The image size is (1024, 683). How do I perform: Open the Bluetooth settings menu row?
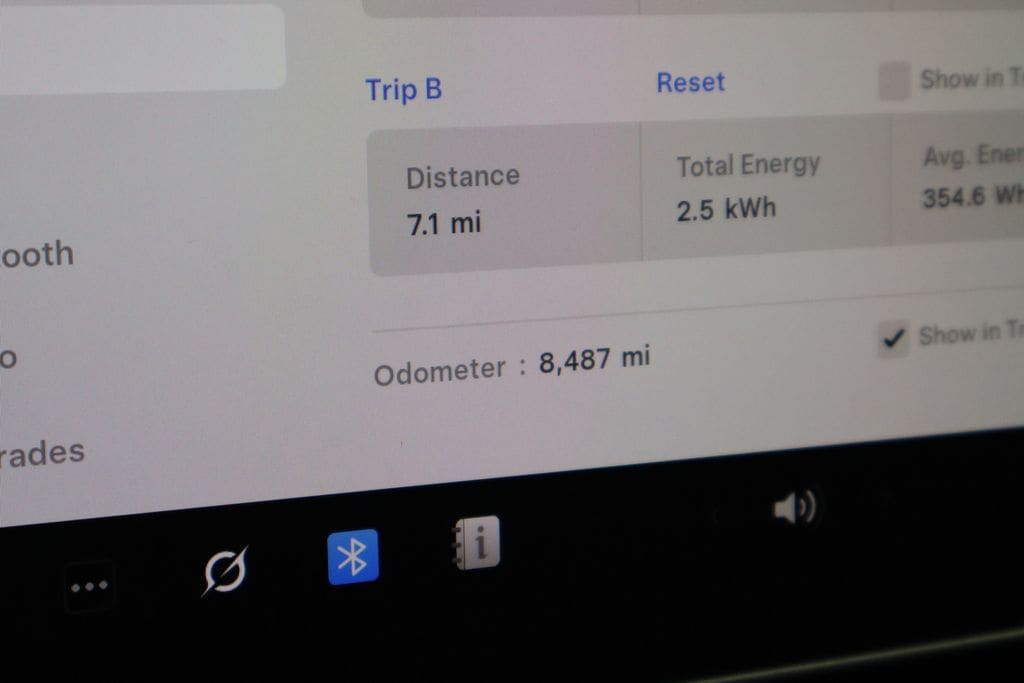coord(37,254)
